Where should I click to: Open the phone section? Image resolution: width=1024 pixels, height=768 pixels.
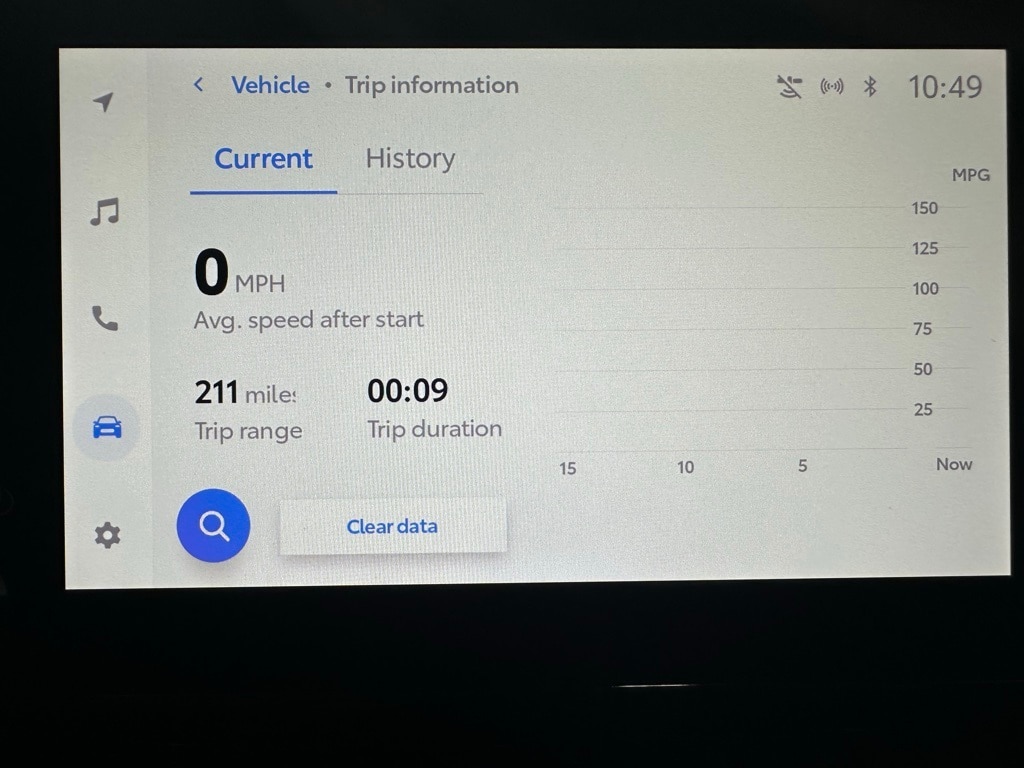tap(105, 319)
